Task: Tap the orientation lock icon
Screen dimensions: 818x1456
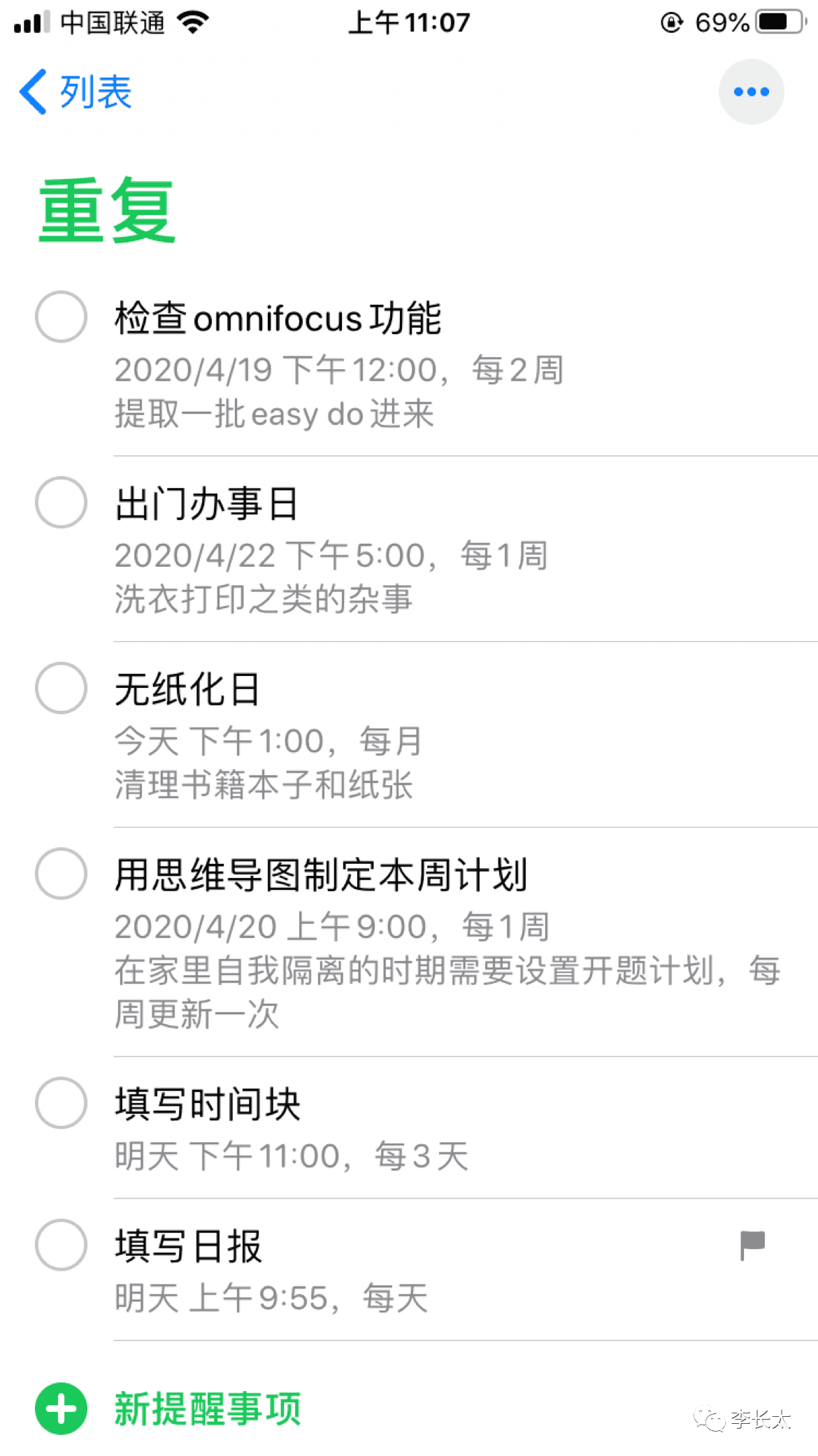Action: (673, 22)
